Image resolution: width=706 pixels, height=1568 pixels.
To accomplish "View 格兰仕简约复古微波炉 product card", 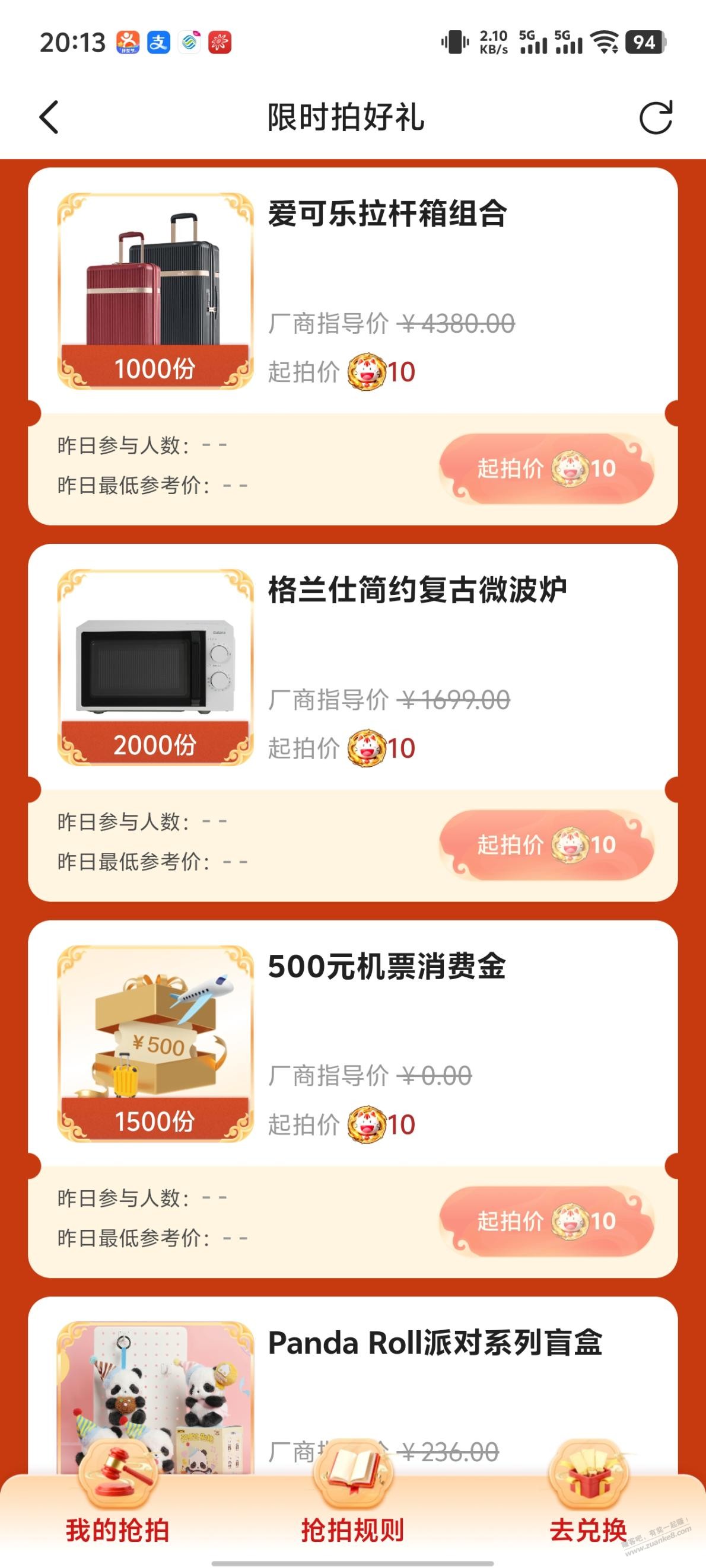I will [417, 591].
